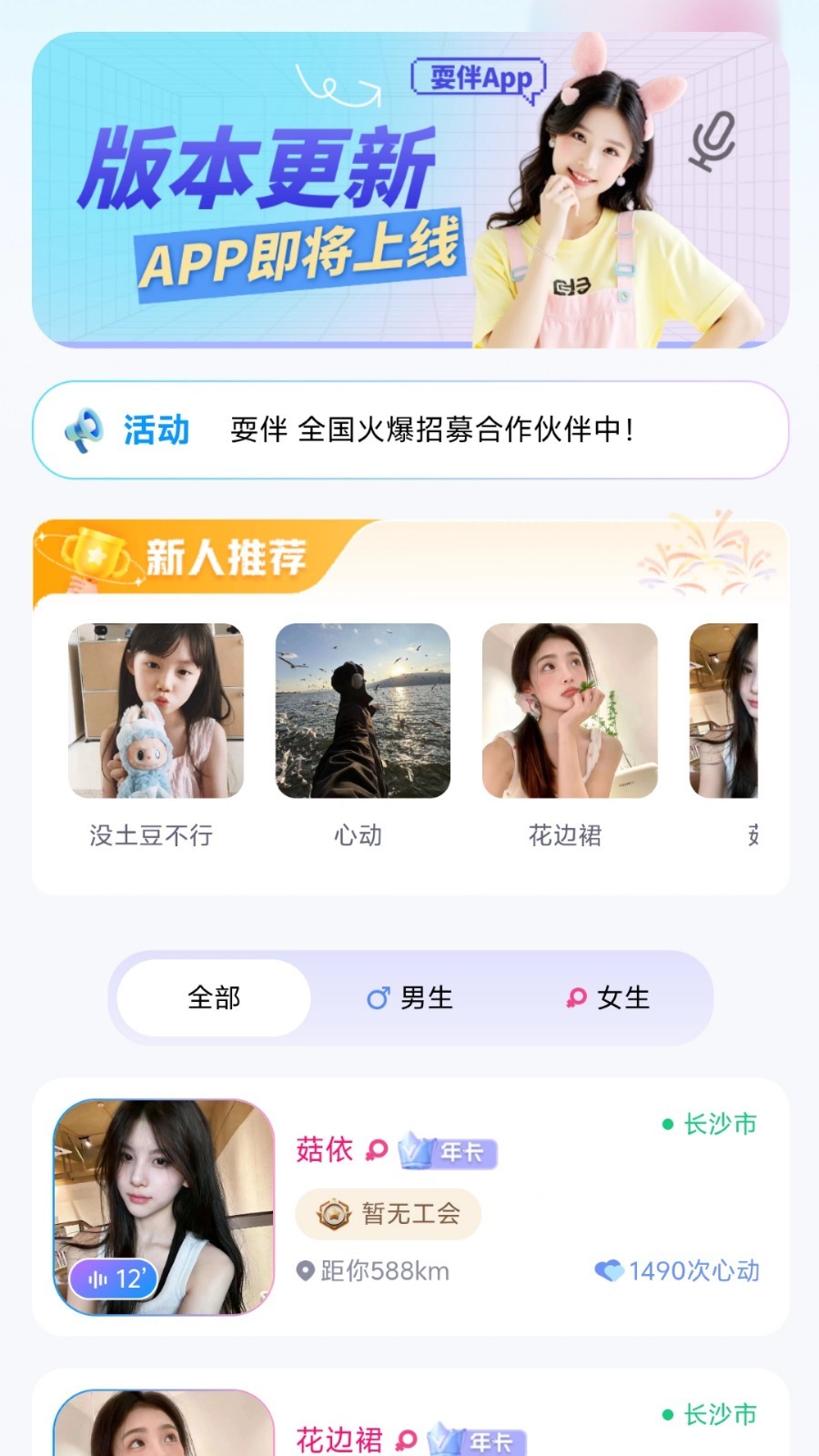
Task: Switch to the 女生 filter
Action: pyautogui.click(x=608, y=997)
